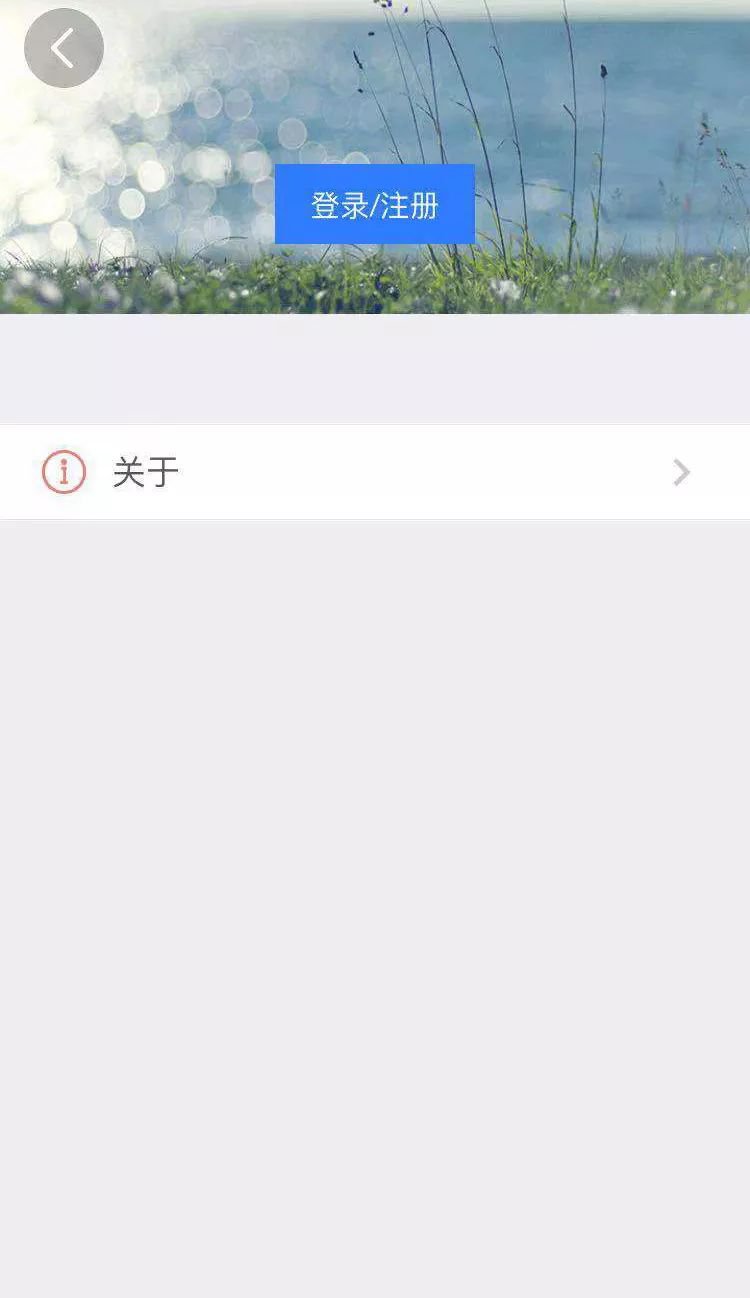Tap the 登录/注册 button
Viewport: 750px width, 1298px height.
point(374,205)
